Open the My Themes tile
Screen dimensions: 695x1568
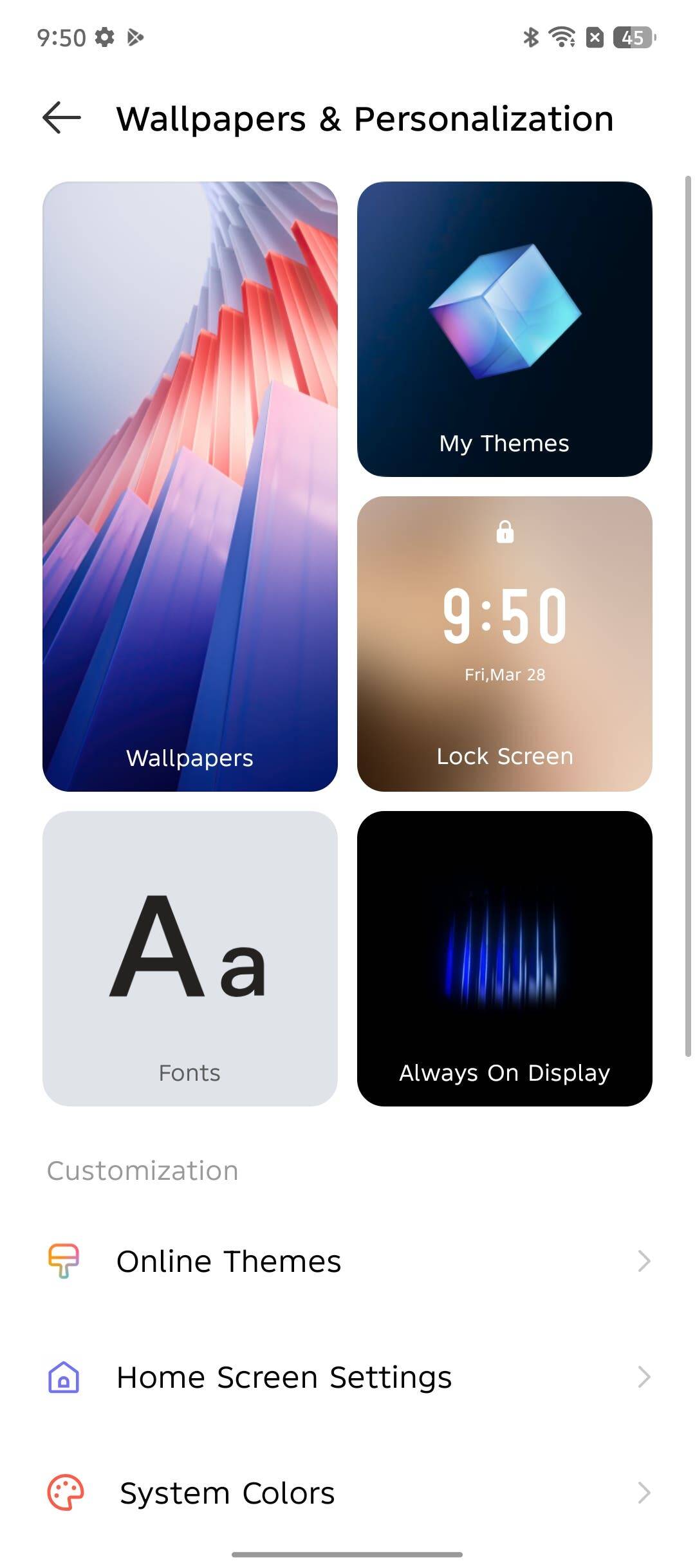click(x=505, y=329)
